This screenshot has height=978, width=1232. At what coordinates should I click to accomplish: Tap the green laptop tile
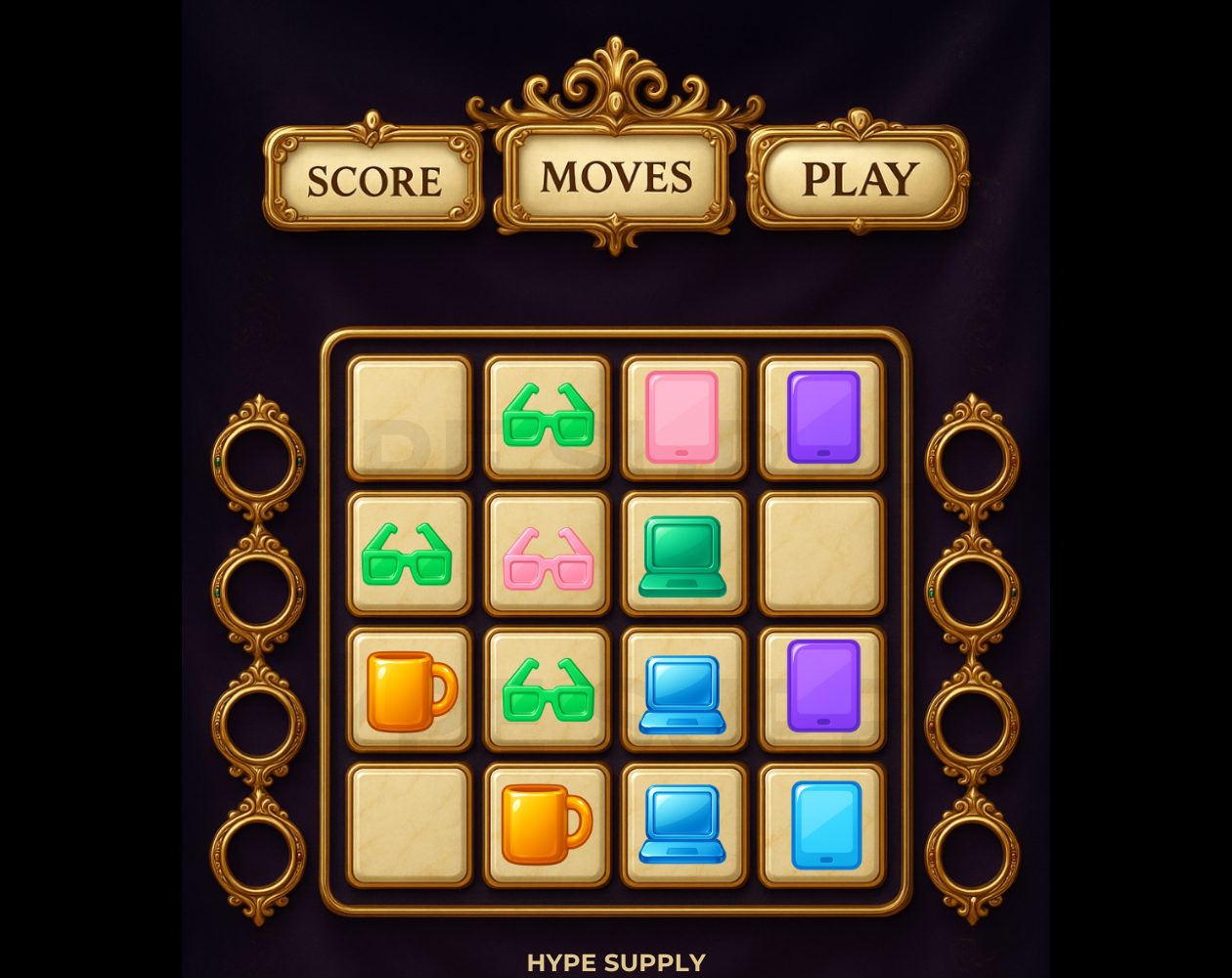coord(682,556)
